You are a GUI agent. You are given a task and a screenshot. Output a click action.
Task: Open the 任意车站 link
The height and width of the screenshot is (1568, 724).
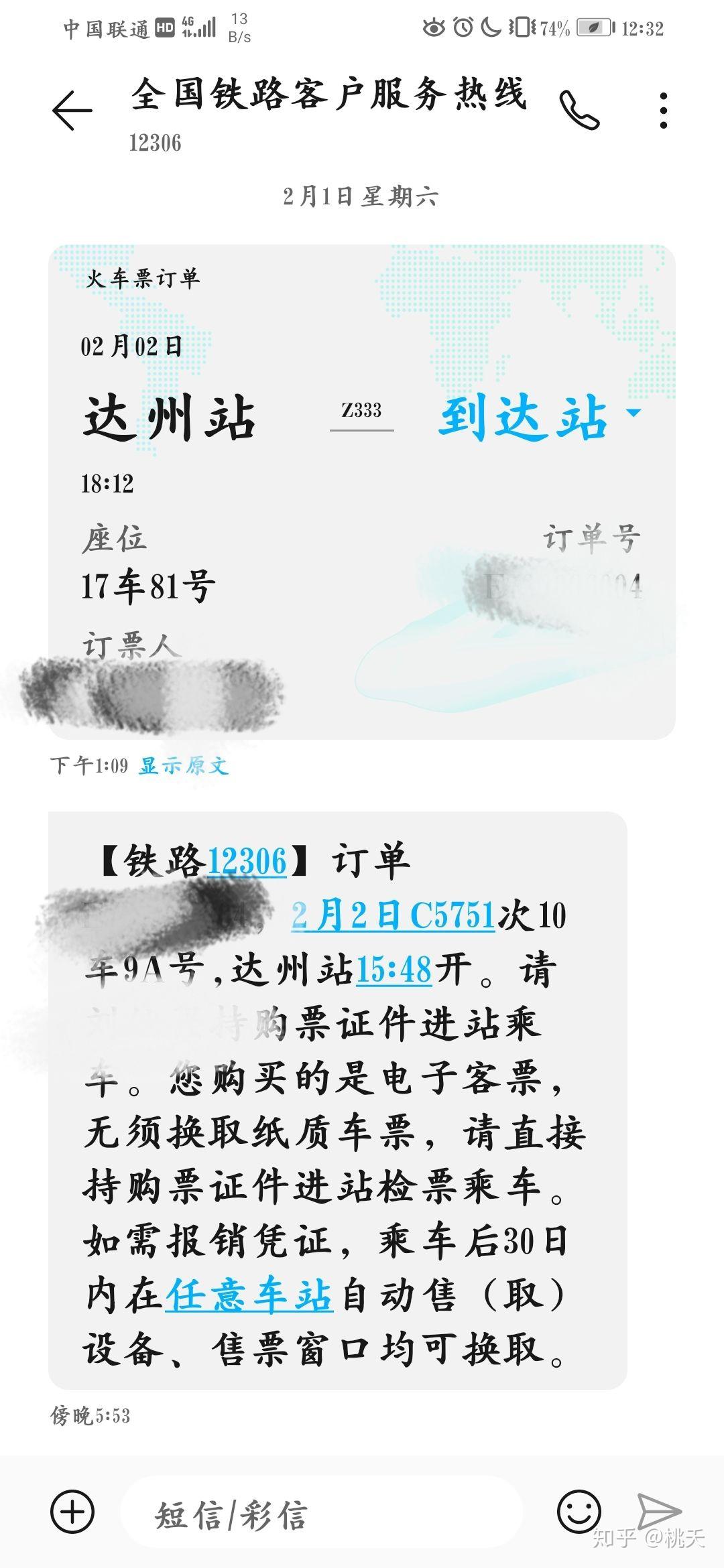coord(249,1294)
